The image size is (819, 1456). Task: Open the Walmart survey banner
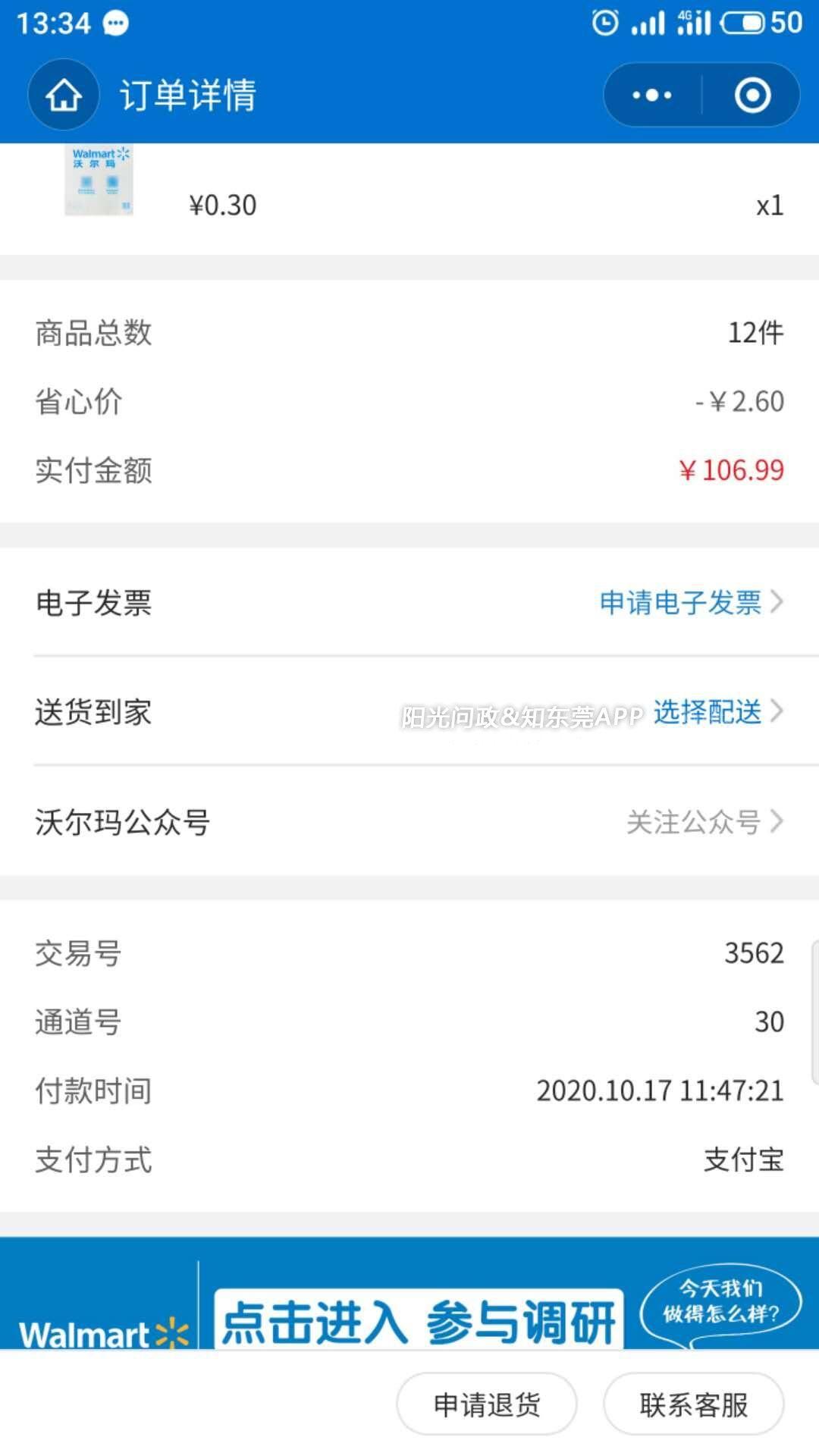click(409, 1293)
